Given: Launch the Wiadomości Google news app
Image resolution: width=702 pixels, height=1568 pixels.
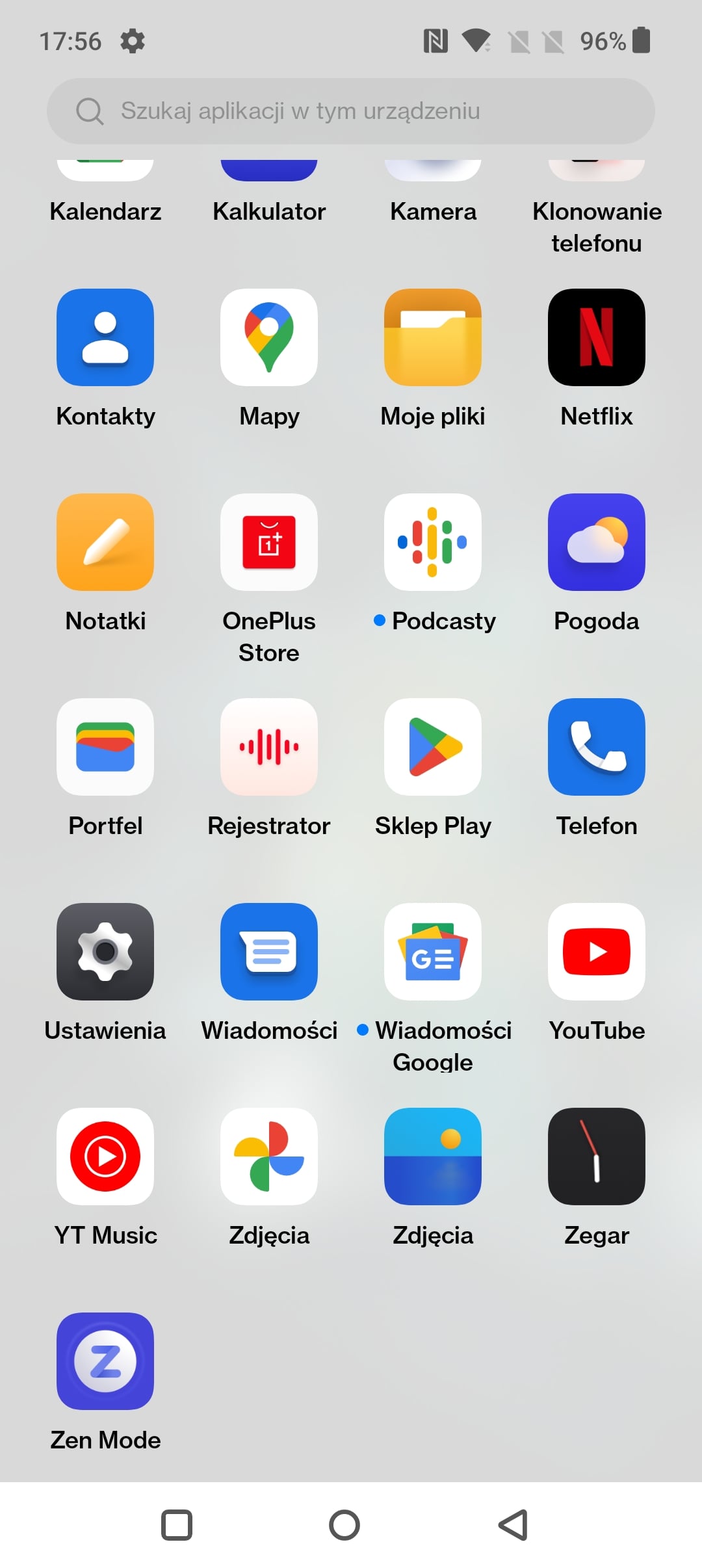Looking at the screenshot, I should (x=433, y=952).
